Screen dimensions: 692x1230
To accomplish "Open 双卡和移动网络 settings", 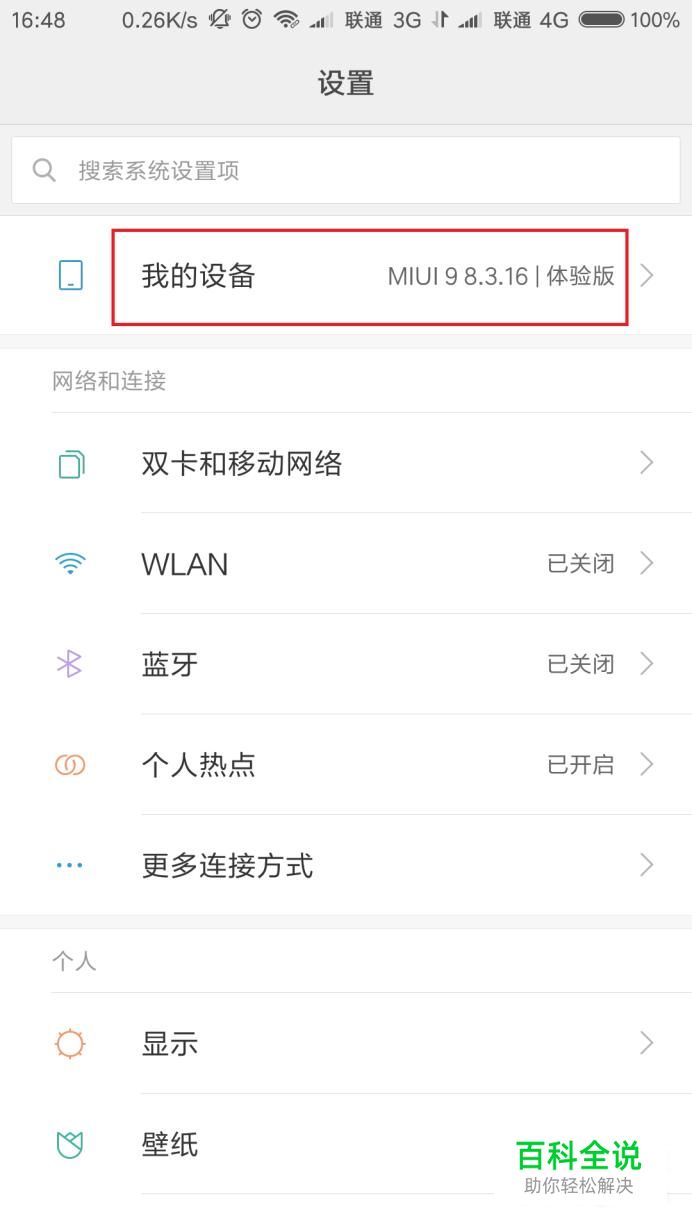I will 346,464.
